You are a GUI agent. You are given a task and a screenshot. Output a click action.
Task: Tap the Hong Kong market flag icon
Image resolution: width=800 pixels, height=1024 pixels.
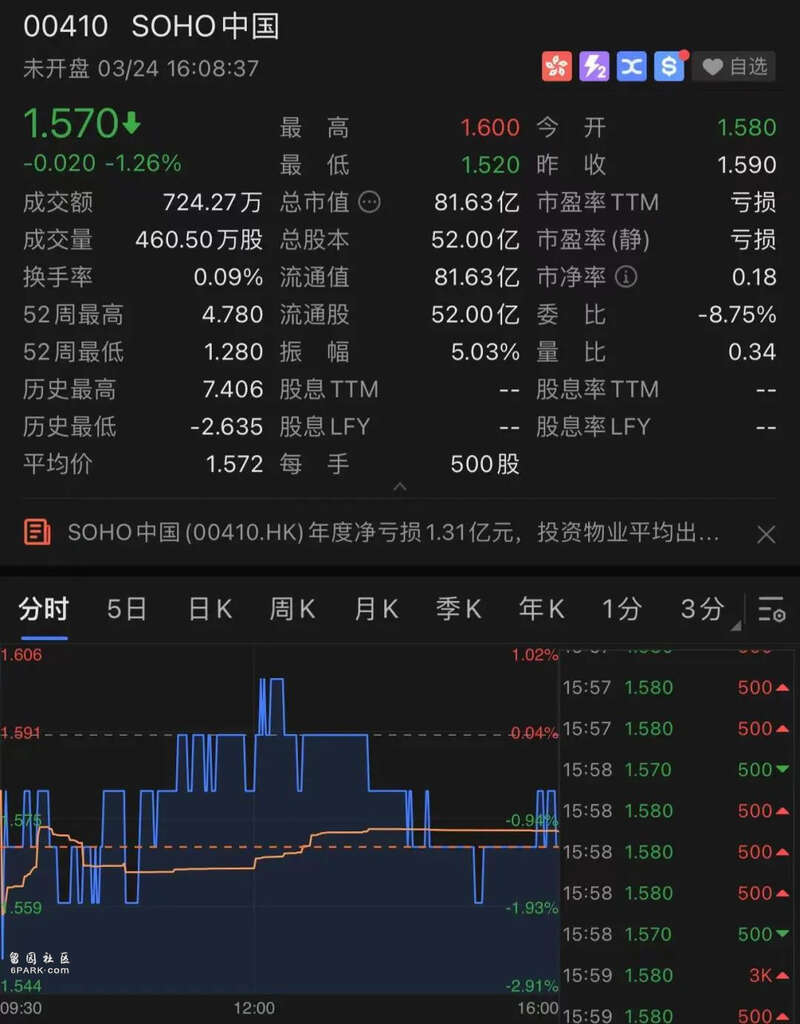point(557,67)
